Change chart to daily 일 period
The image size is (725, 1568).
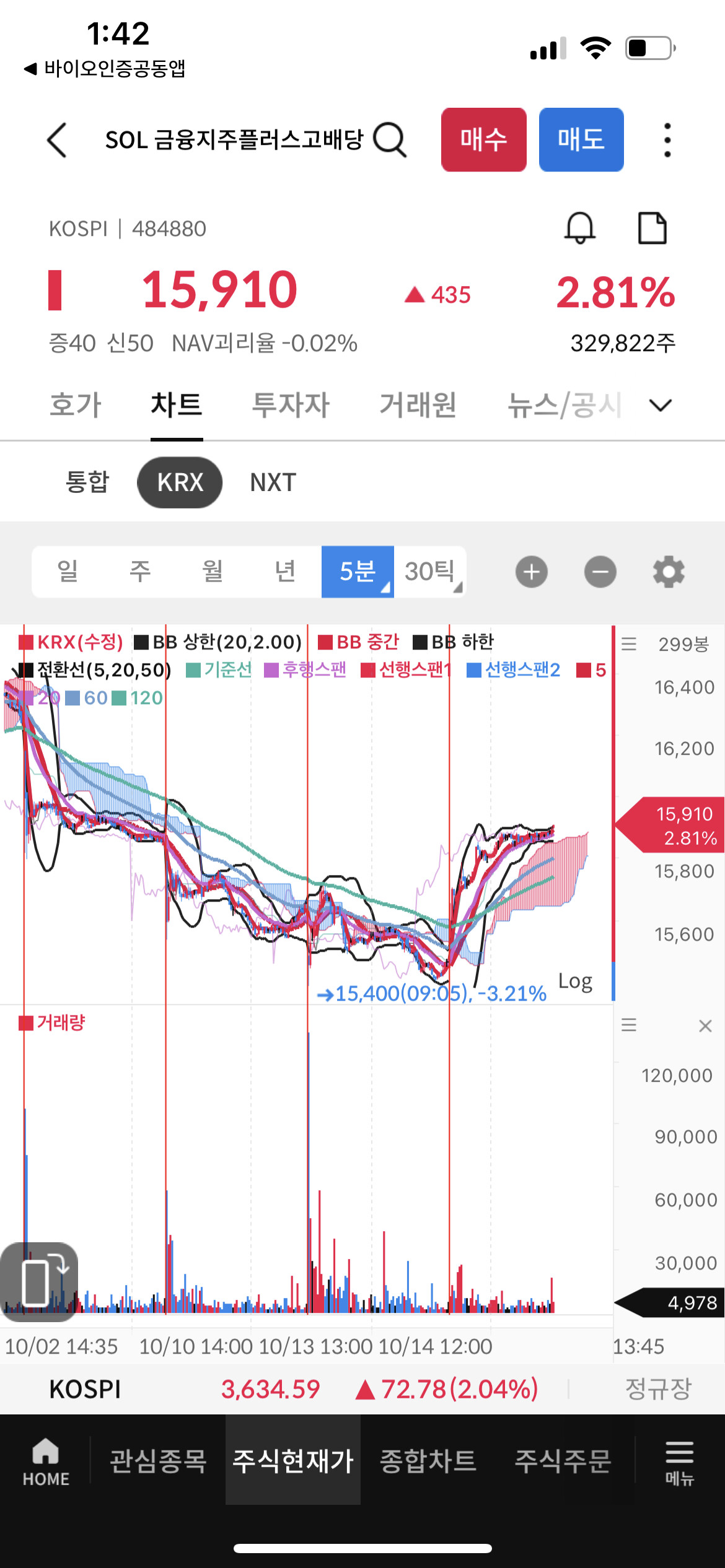pyautogui.click(x=68, y=571)
